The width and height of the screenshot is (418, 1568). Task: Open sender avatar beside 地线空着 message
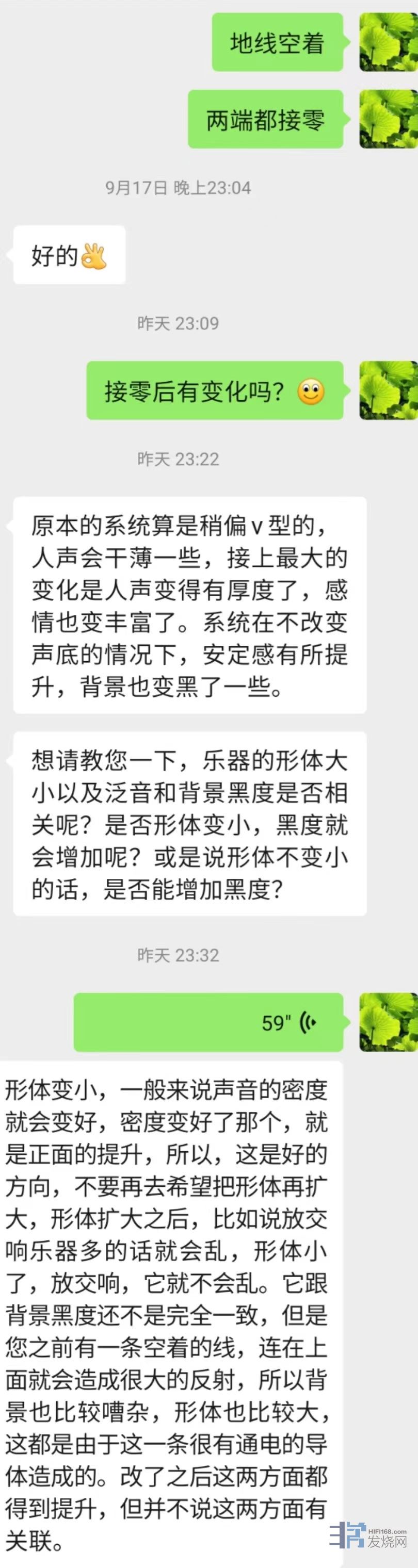388,43
